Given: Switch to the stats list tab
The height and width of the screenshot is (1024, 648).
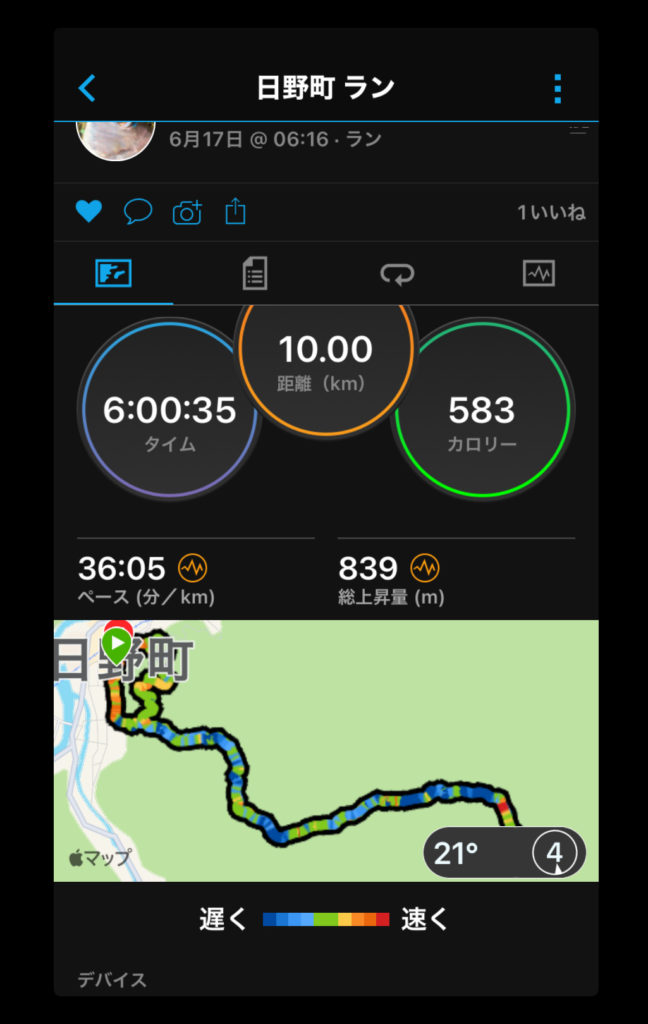Looking at the screenshot, I should click(x=255, y=273).
